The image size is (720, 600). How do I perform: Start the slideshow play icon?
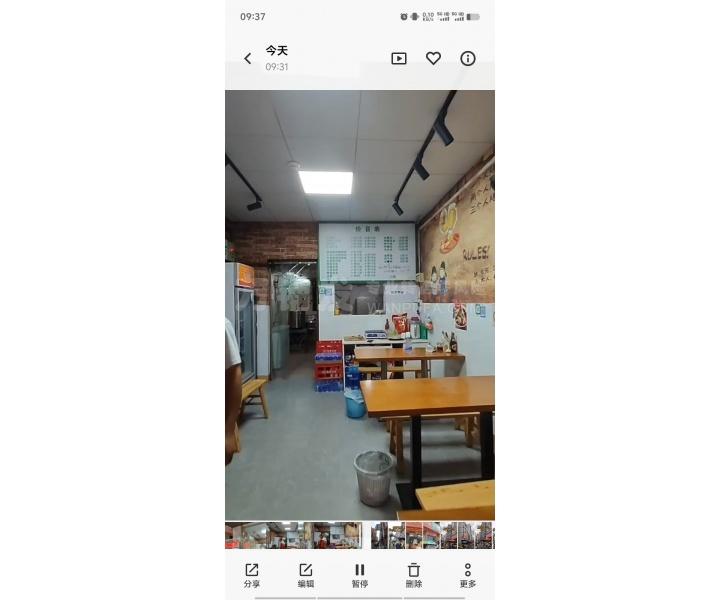[399, 59]
